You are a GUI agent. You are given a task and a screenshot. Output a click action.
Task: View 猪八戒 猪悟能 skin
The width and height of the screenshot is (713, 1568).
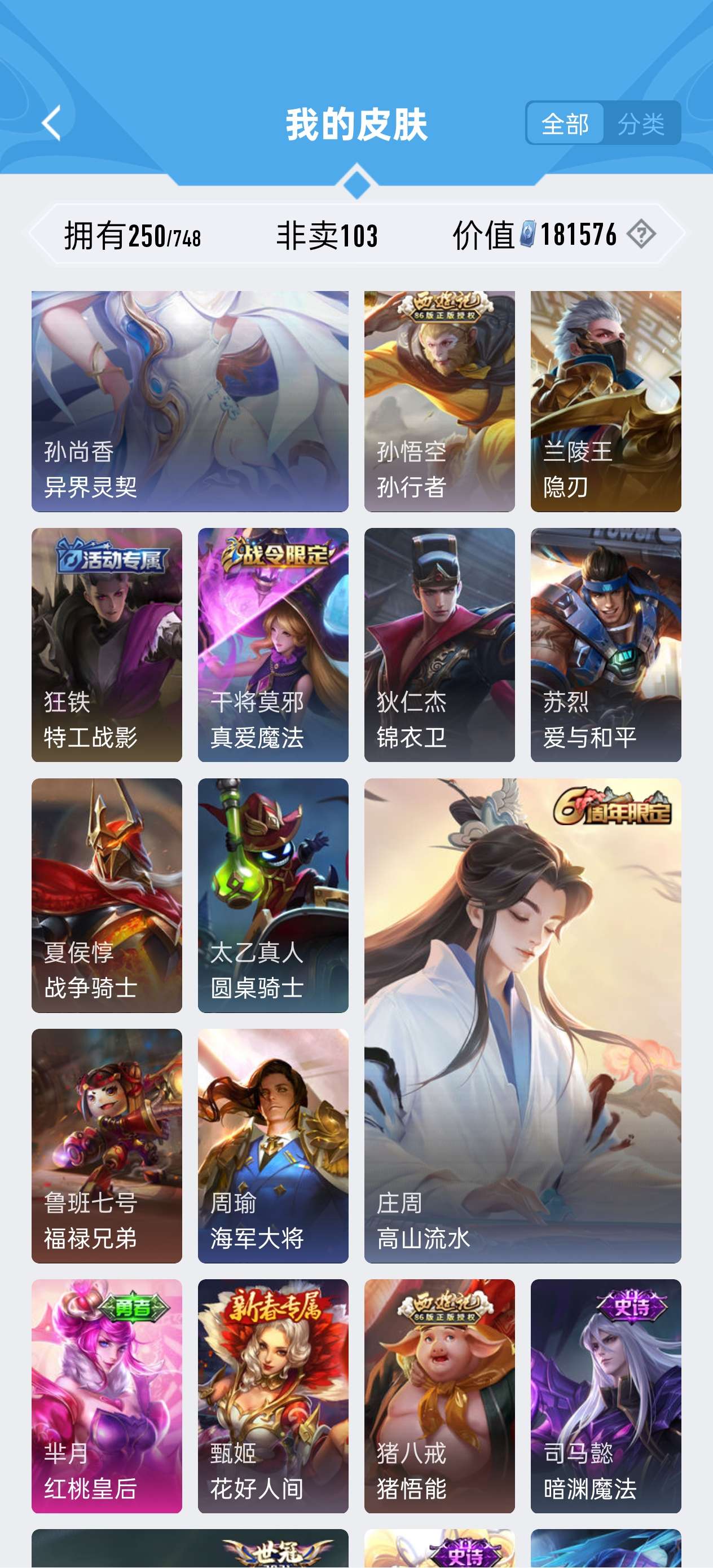click(x=439, y=1396)
